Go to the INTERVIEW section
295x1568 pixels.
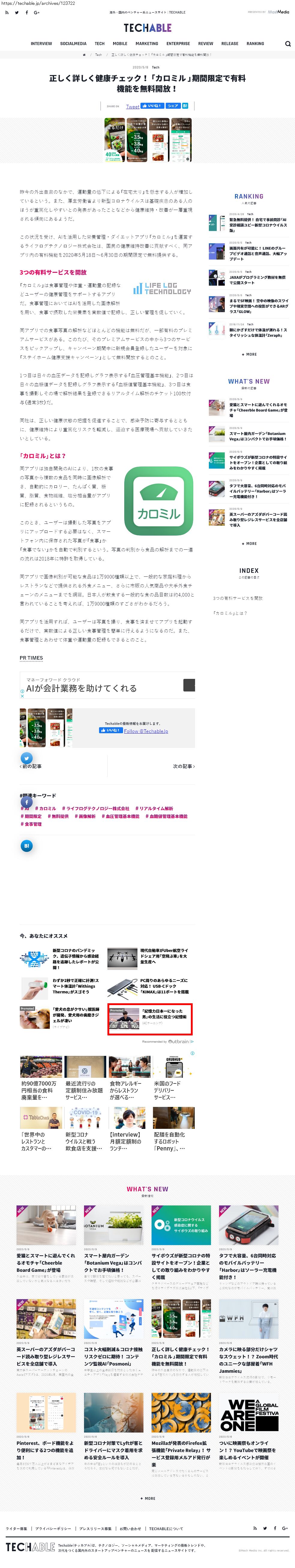[41, 44]
